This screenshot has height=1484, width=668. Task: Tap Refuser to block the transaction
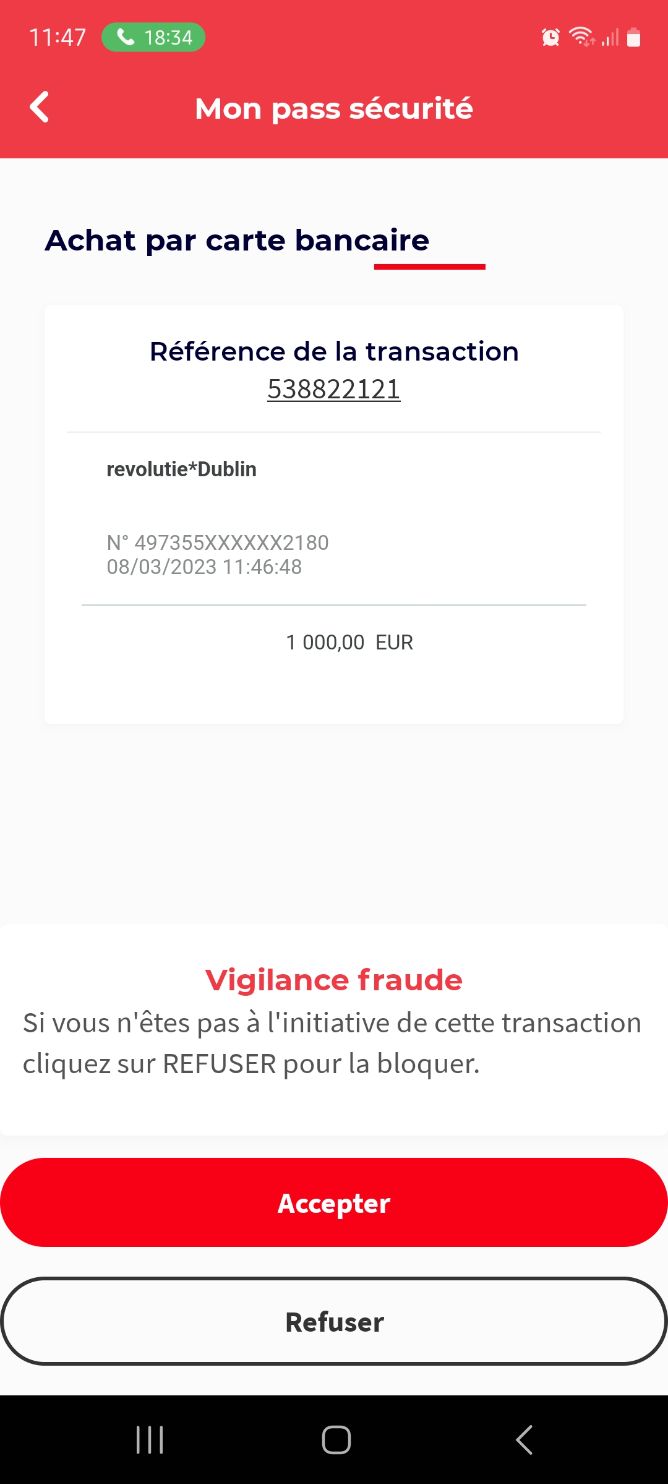point(334,1321)
